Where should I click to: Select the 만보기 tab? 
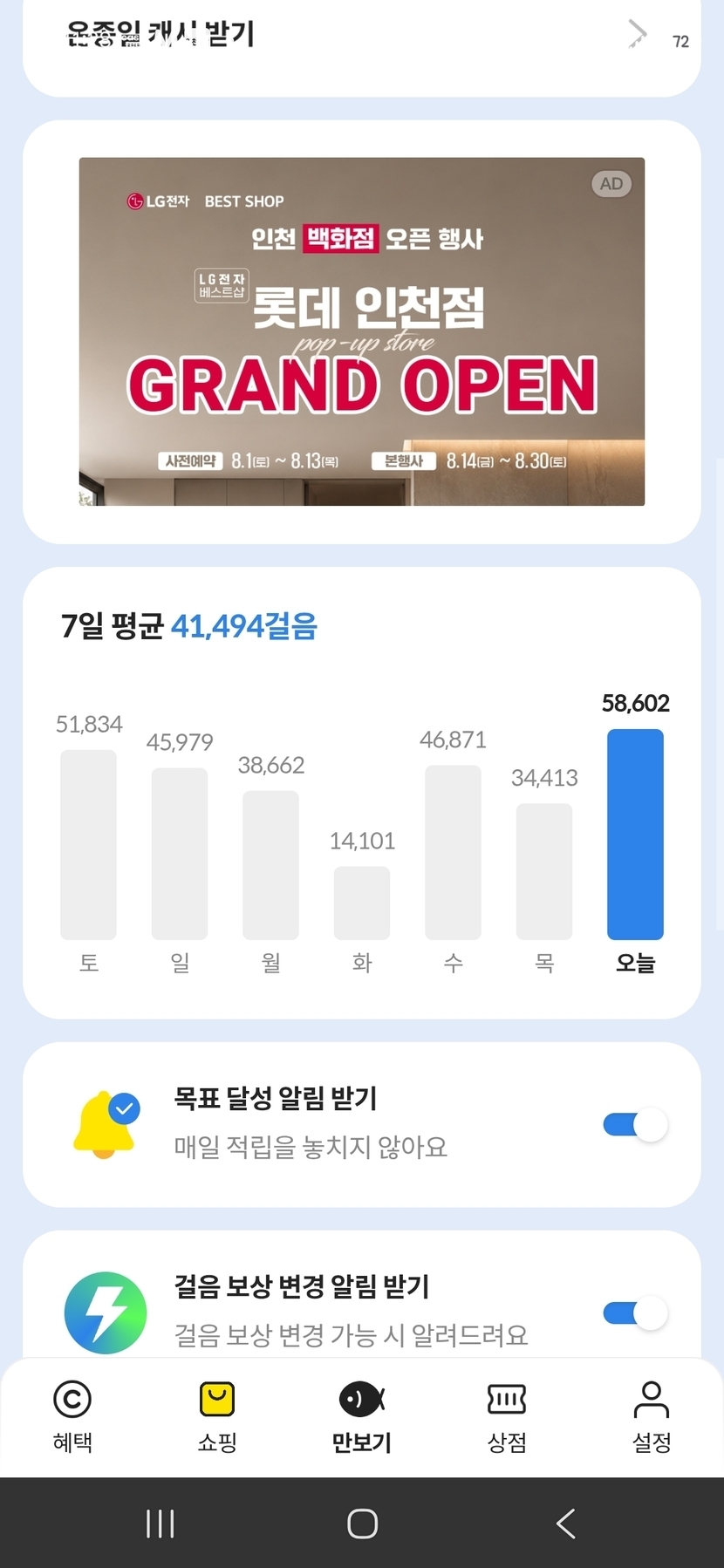[x=362, y=1417]
